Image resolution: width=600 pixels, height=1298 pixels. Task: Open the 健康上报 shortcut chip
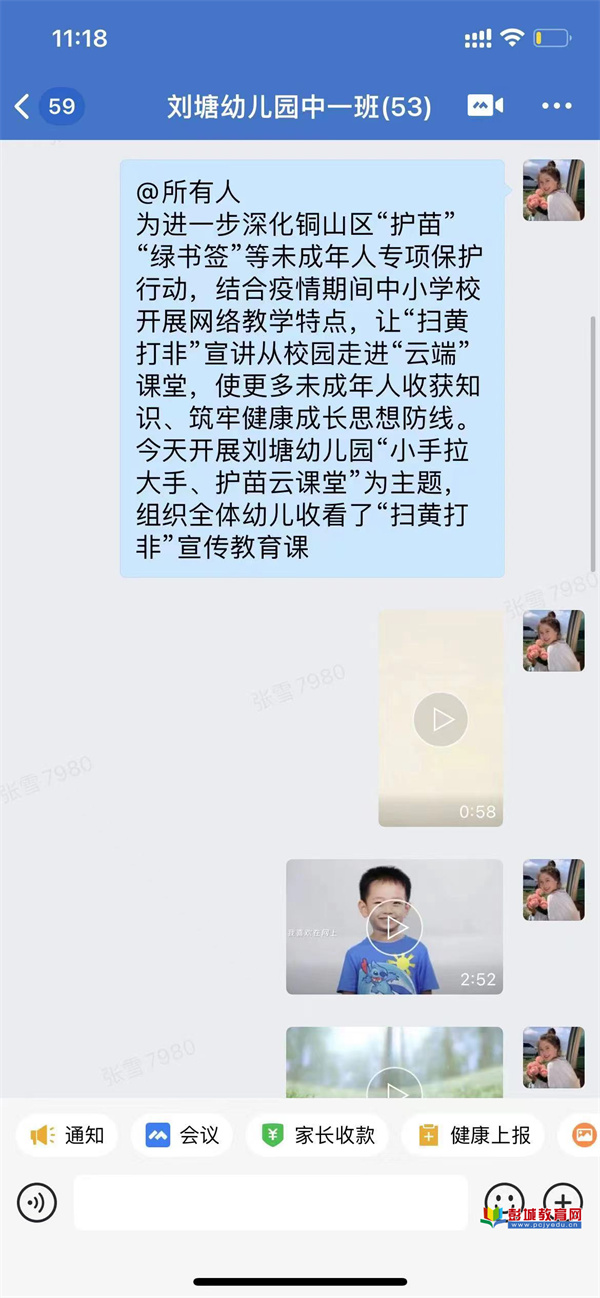click(473, 1135)
